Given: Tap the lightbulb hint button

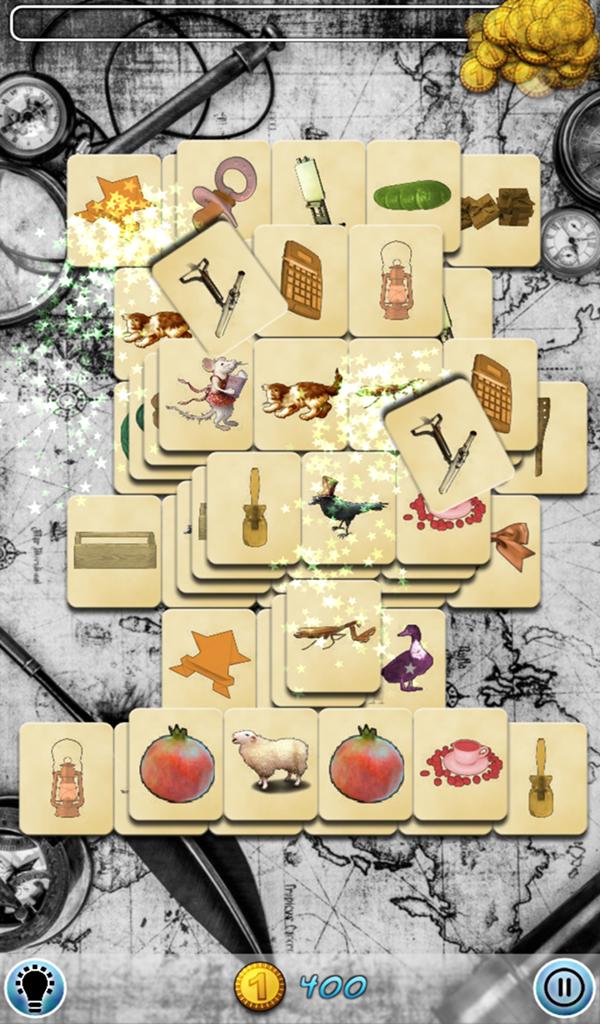Looking at the screenshot, I should tap(34, 988).
